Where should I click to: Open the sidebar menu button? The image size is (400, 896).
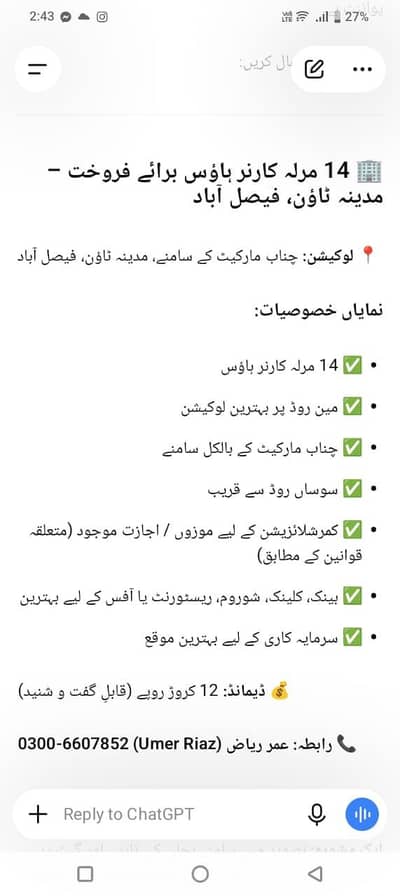coord(38,69)
